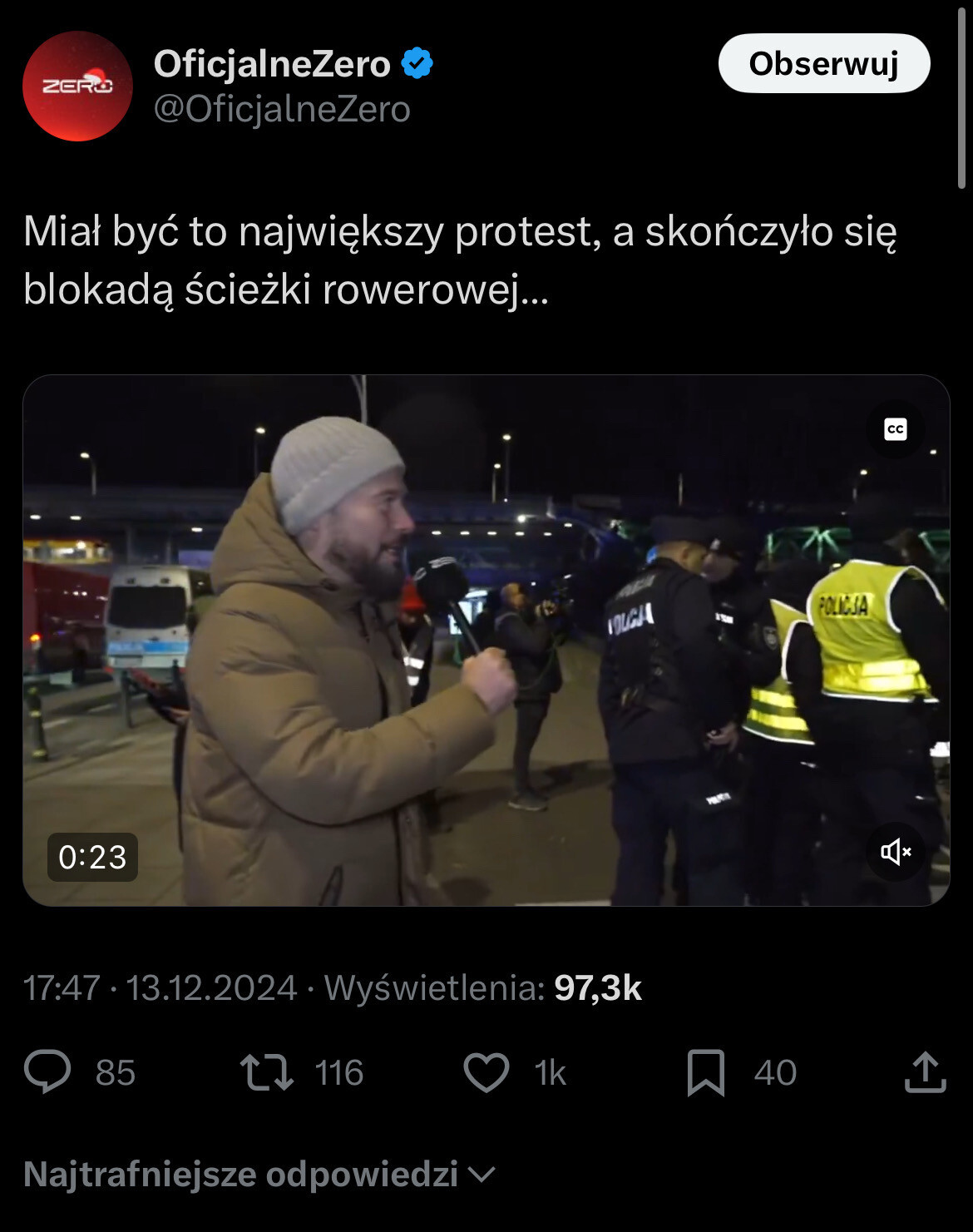Toggle closed captions on the video
Image resolution: width=973 pixels, height=1232 pixels.
[895, 429]
